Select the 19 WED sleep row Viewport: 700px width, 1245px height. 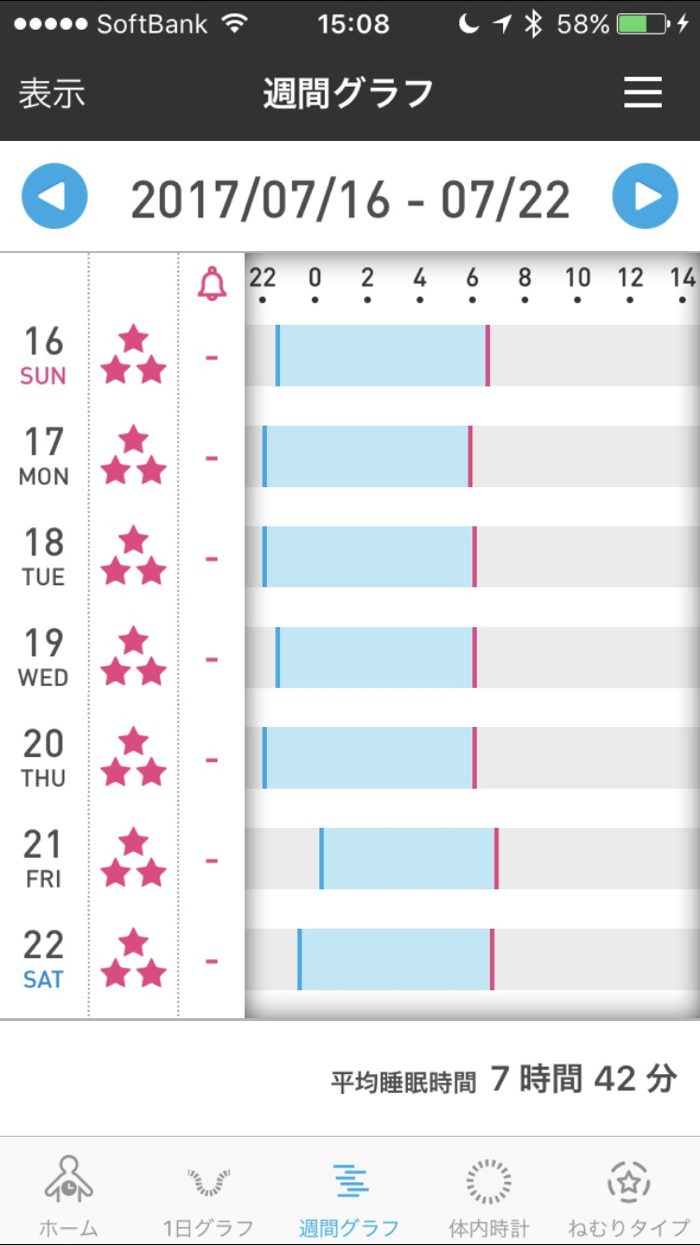(x=376, y=658)
